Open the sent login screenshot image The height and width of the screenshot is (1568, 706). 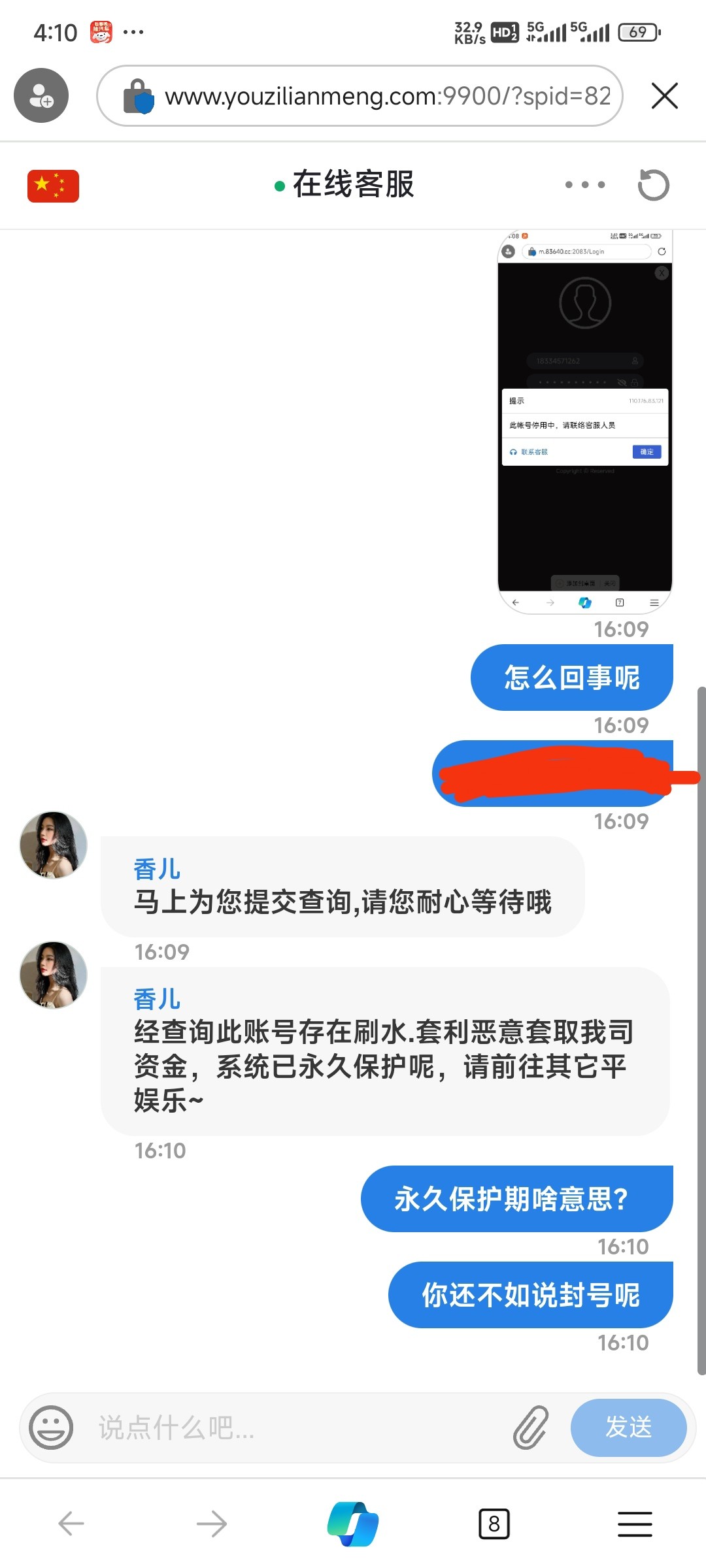click(584, 421)
